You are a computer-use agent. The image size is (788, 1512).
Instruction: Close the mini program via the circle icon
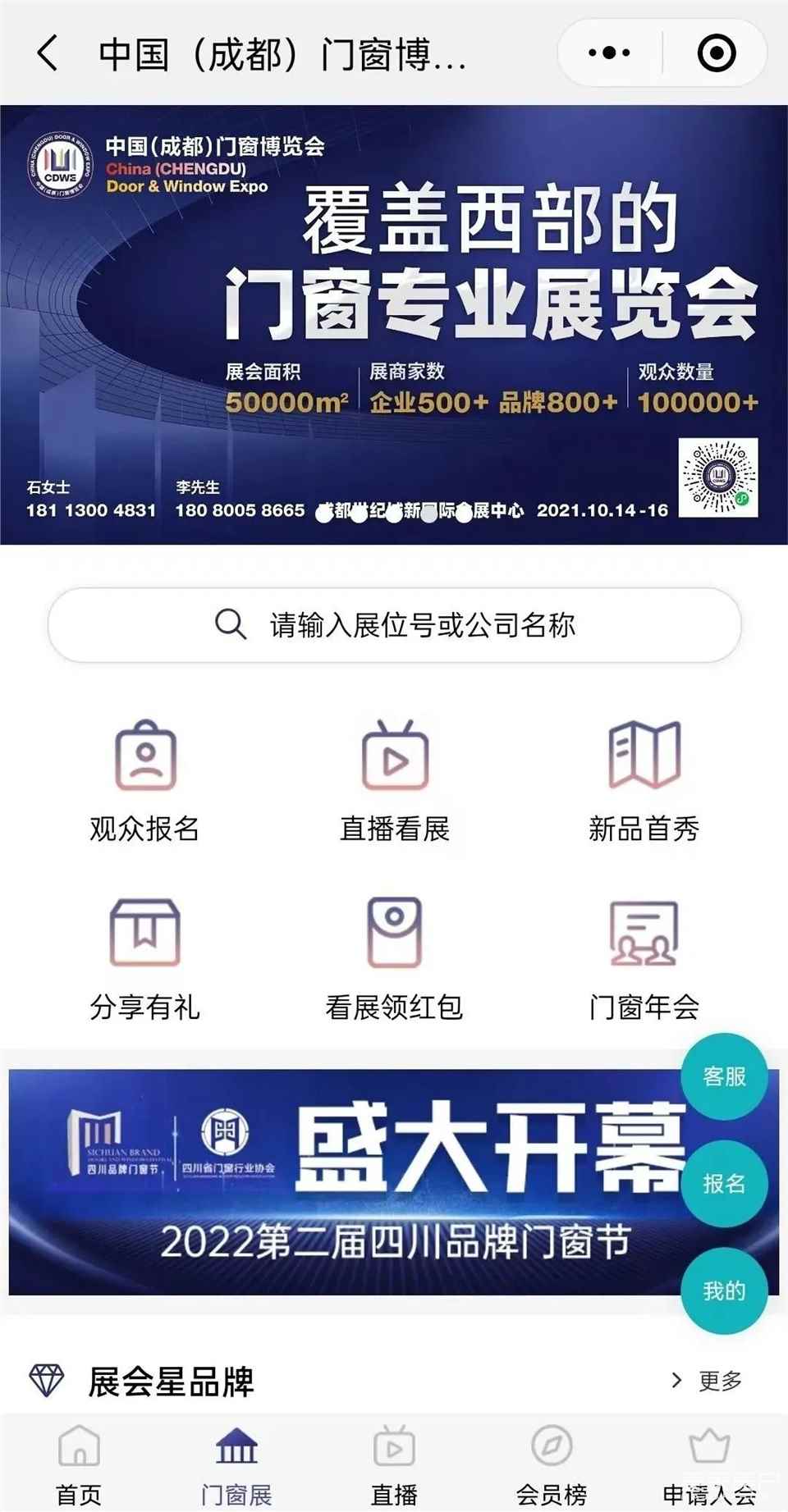point(716,53)
